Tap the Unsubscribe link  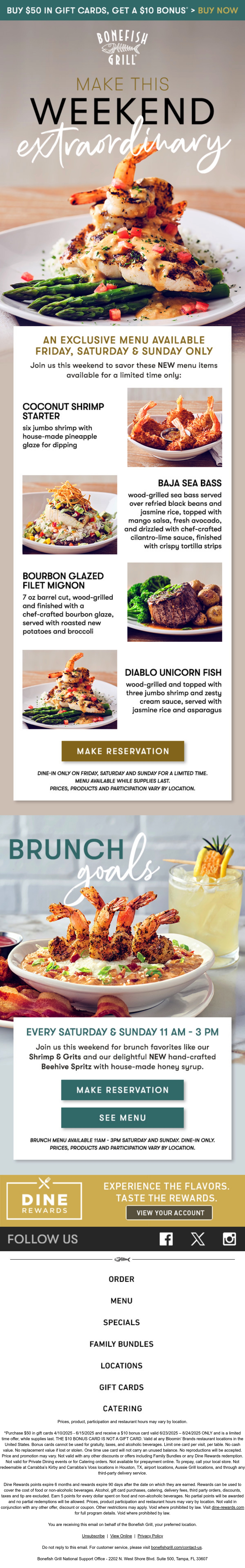click(93, 1536)
